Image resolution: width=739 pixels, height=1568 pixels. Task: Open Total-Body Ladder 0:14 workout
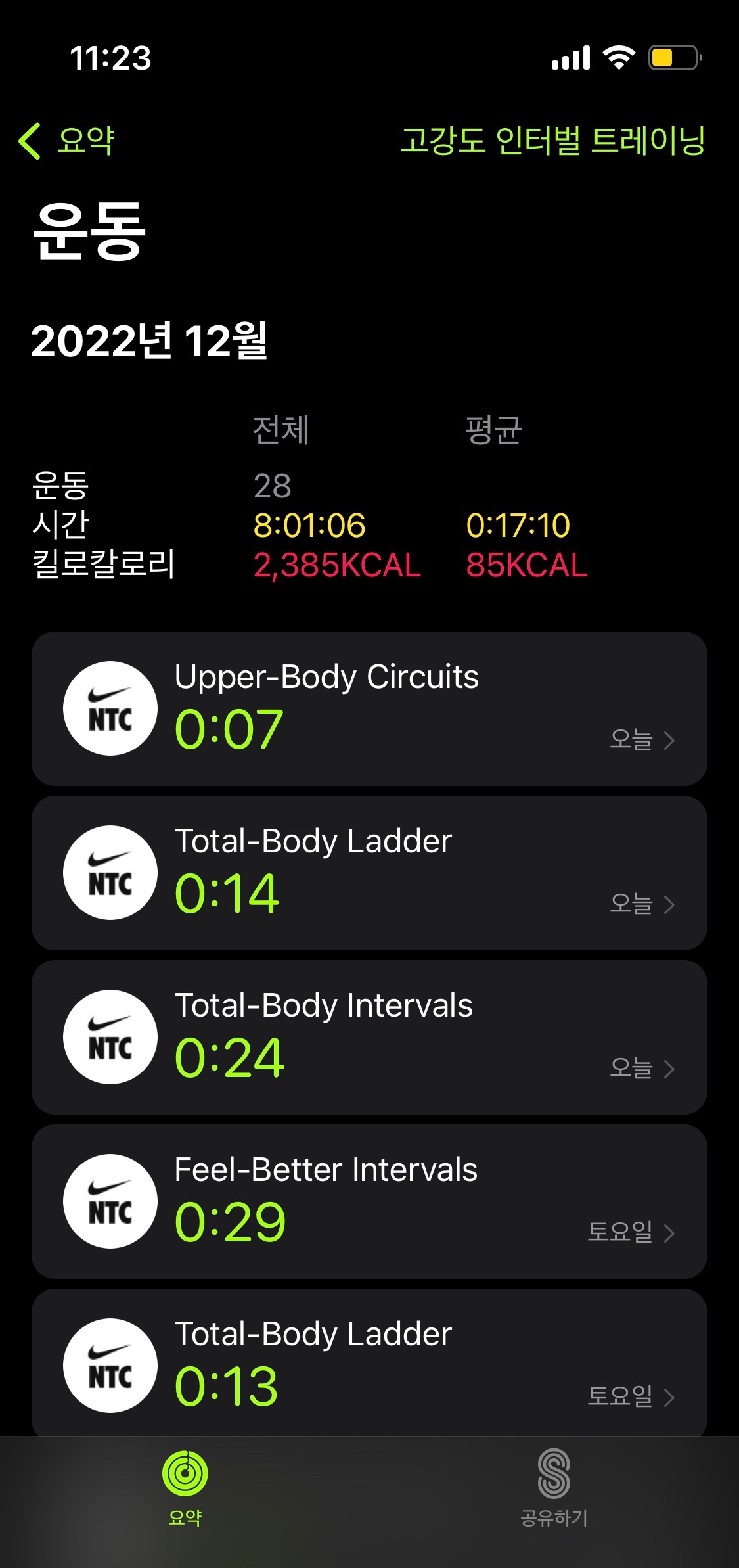coord(369,873)
